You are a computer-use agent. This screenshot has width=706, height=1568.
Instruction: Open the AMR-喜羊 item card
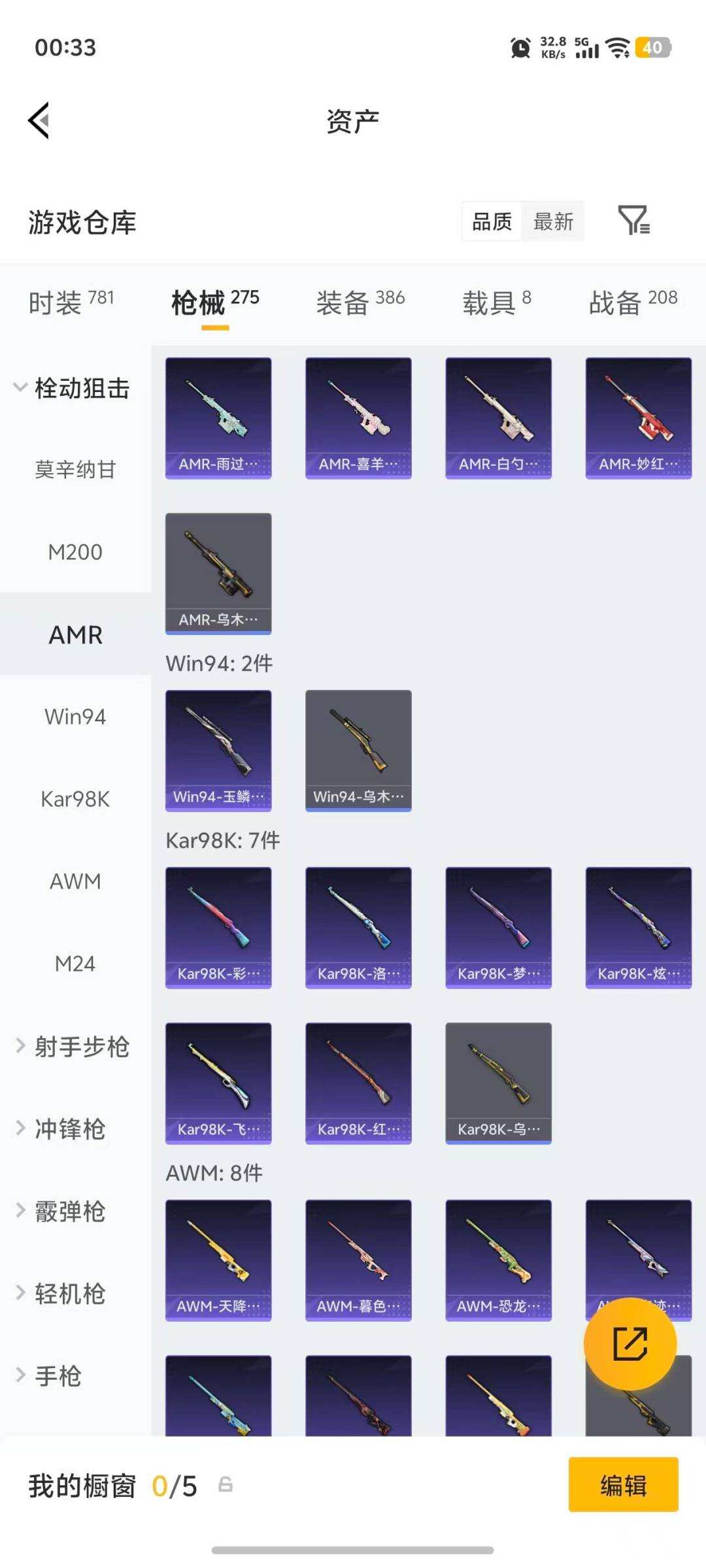(358, 416)
